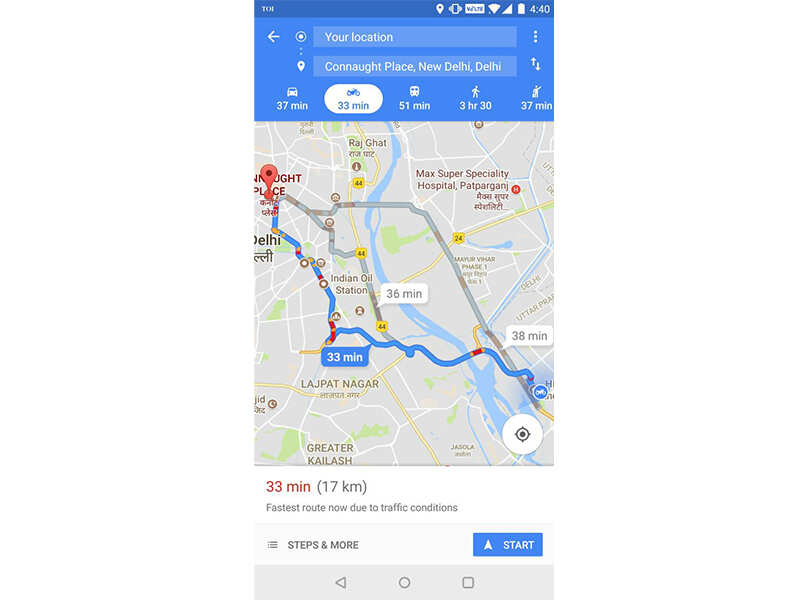Switch to the car mode showing 37 min
This screenshot has height=600, width=800.
tap(292, 98)
